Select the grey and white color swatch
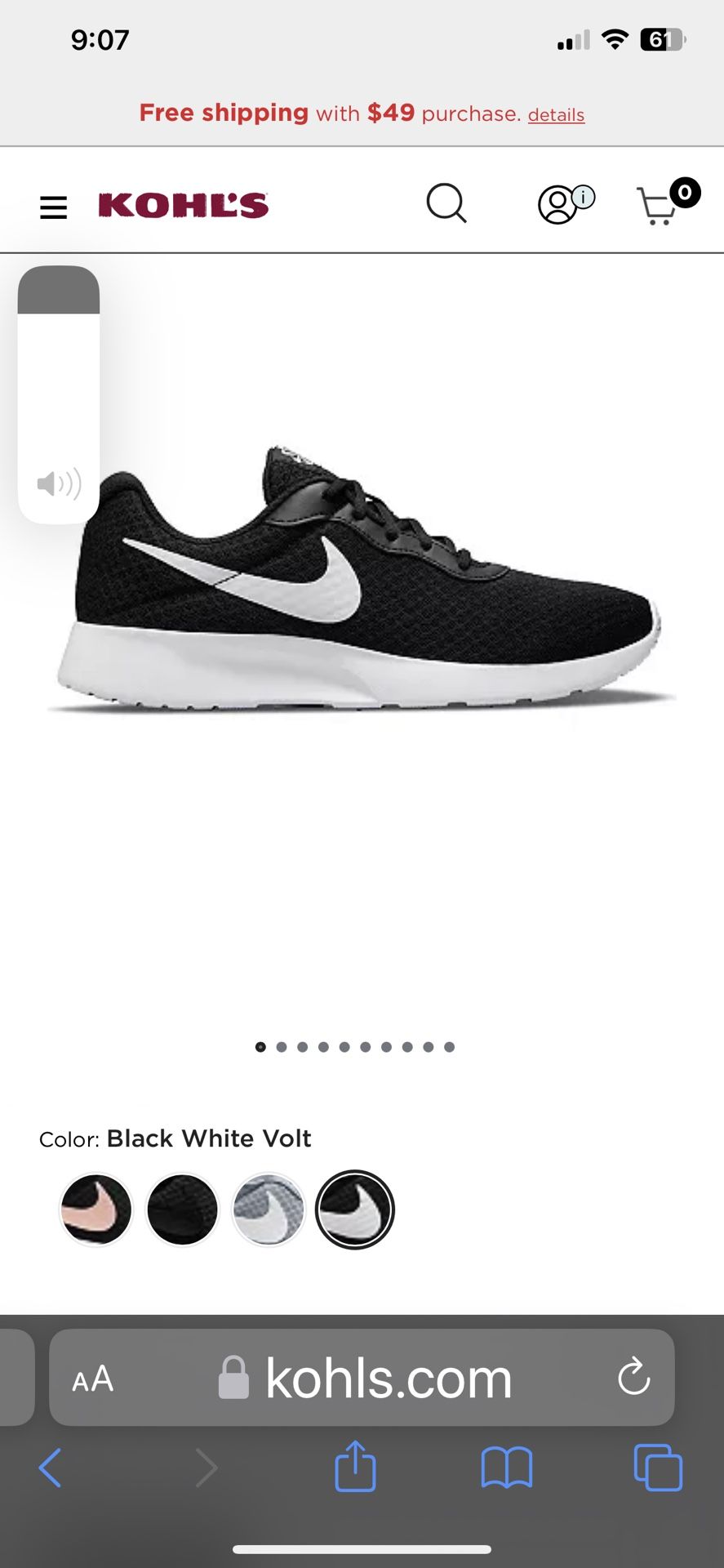This screenshot has height=1568, width=724. [269, 1209]
